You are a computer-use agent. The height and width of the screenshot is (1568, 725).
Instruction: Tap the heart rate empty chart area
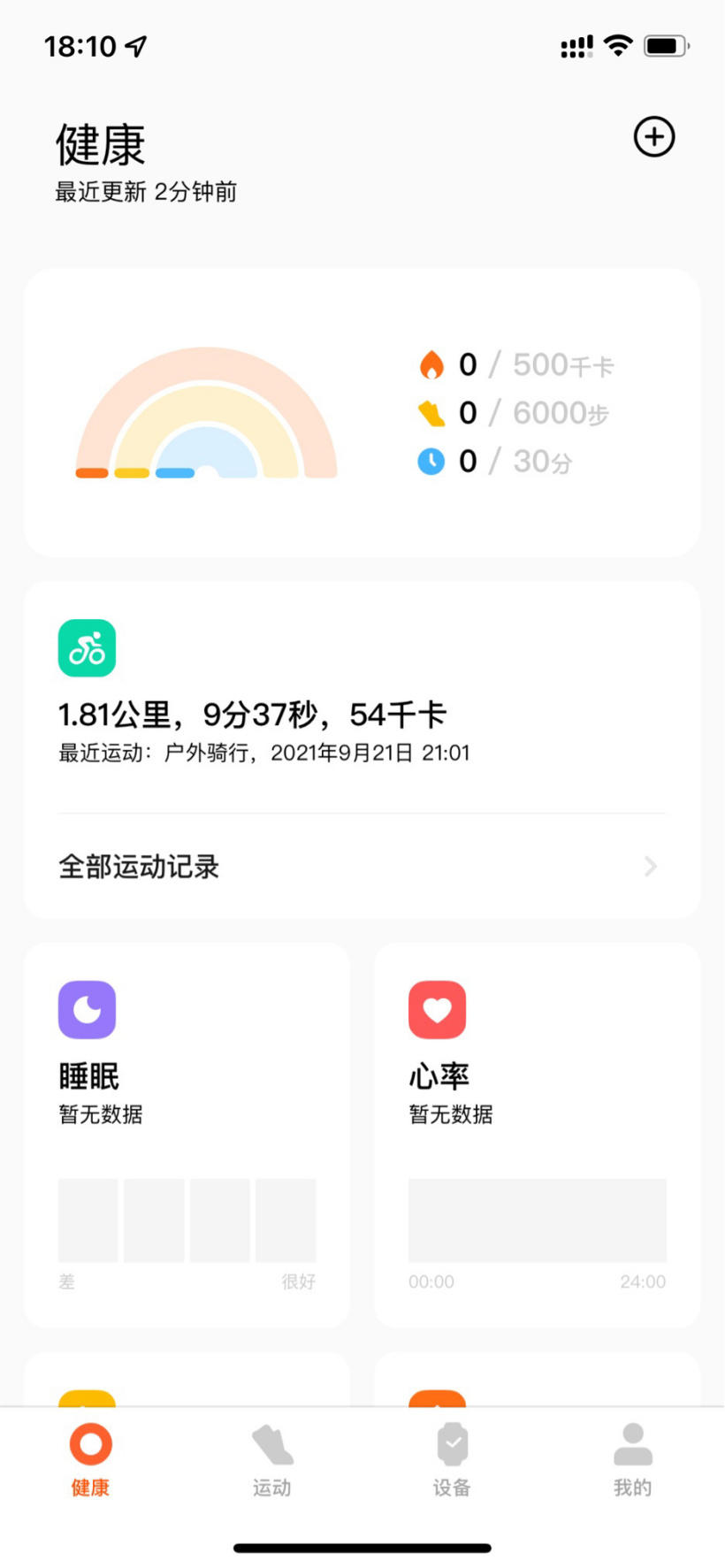(536, 1220)
